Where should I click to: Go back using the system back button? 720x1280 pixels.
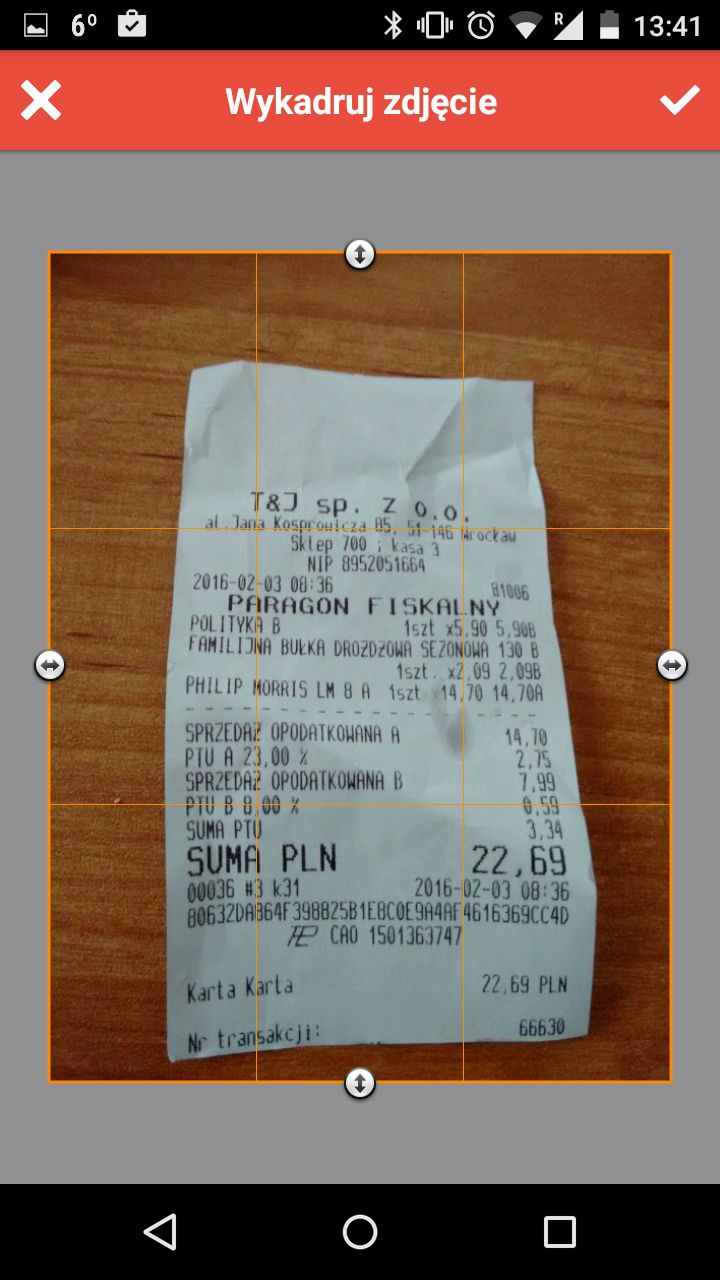pos(160,1232)
